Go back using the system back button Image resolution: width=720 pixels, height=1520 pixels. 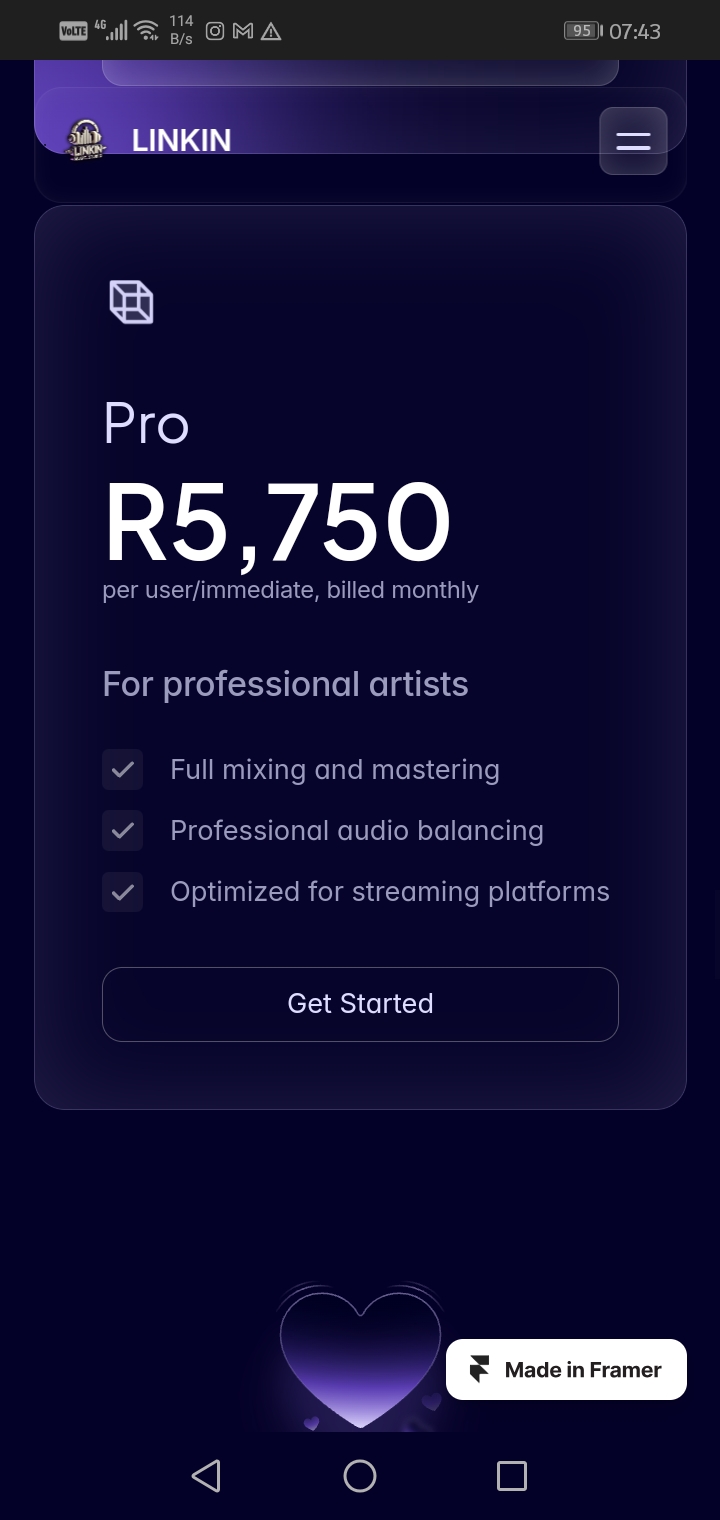click(206, 1475)
